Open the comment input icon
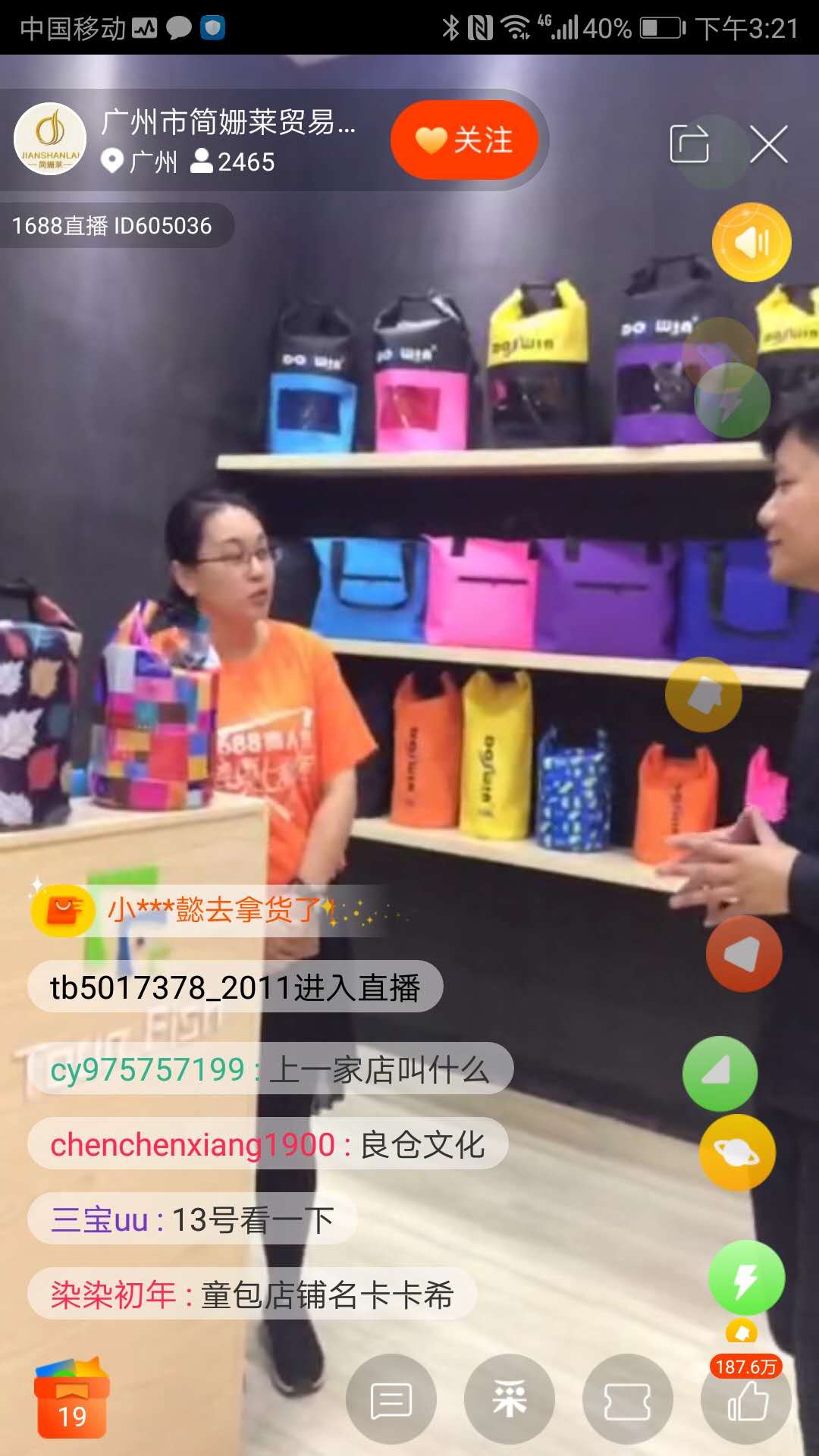 tap(391, 1399)
